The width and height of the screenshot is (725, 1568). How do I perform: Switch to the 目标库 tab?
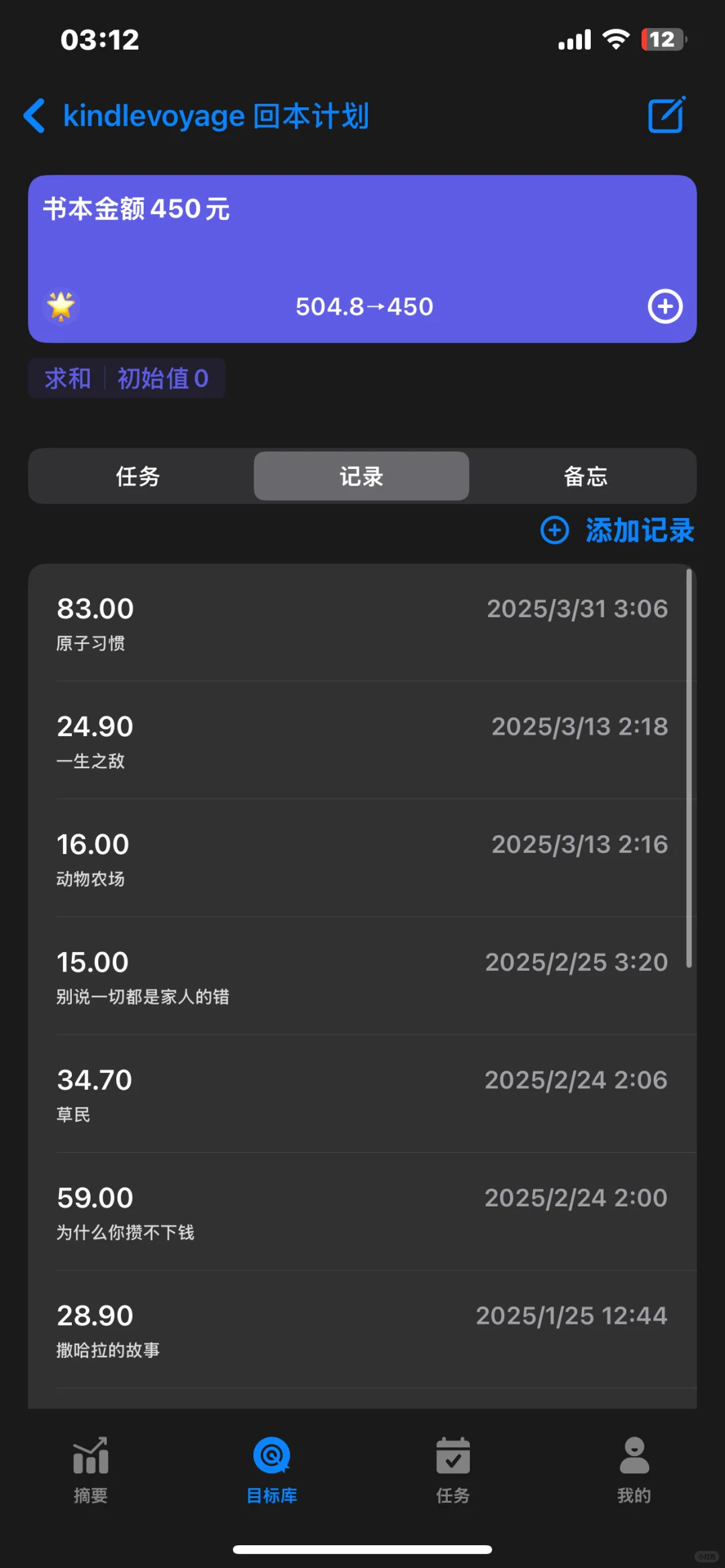coord(272,1469)
